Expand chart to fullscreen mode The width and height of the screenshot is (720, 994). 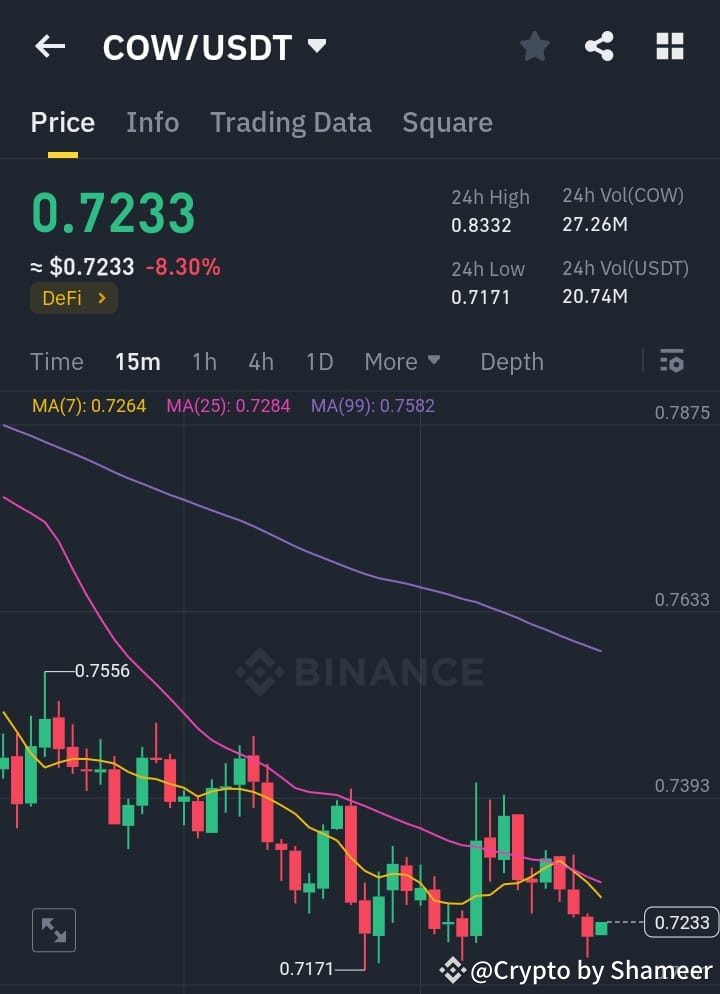53,930
